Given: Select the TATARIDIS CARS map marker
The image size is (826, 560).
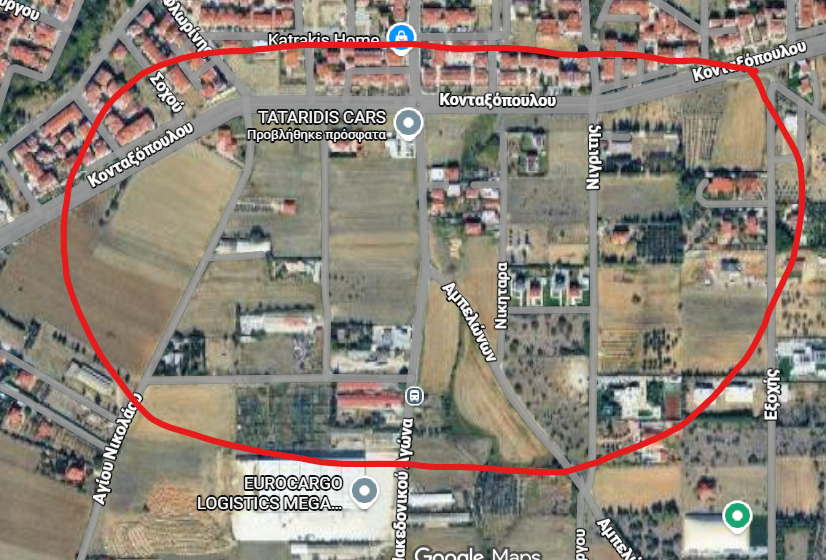Looking at the screenshot, I should [408, 124].
